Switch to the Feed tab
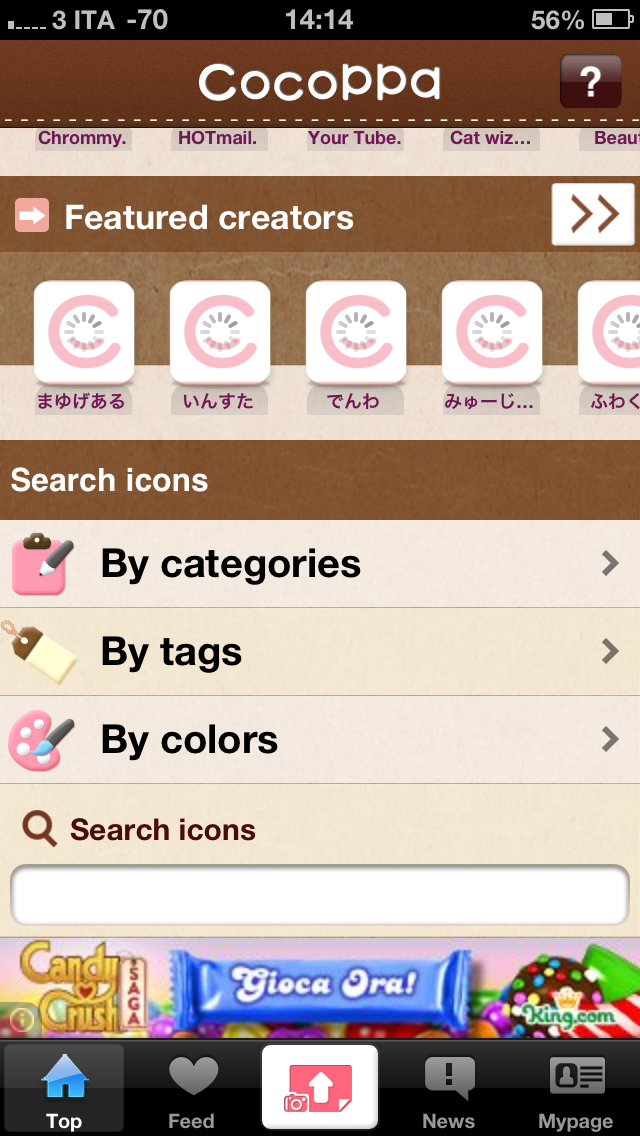 click(x=192, y=1090)
